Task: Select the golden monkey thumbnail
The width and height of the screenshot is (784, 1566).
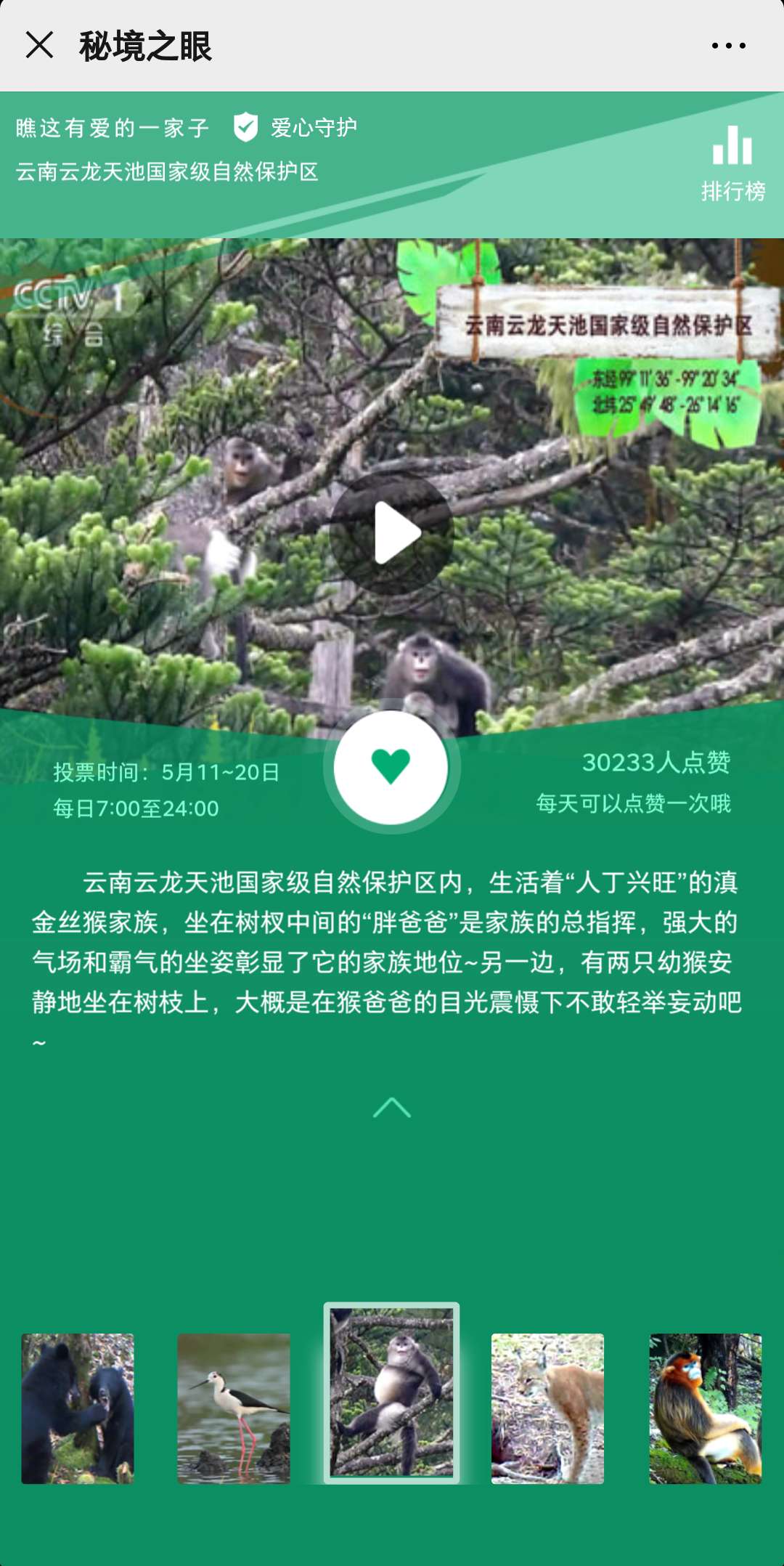Action: 705,1408
